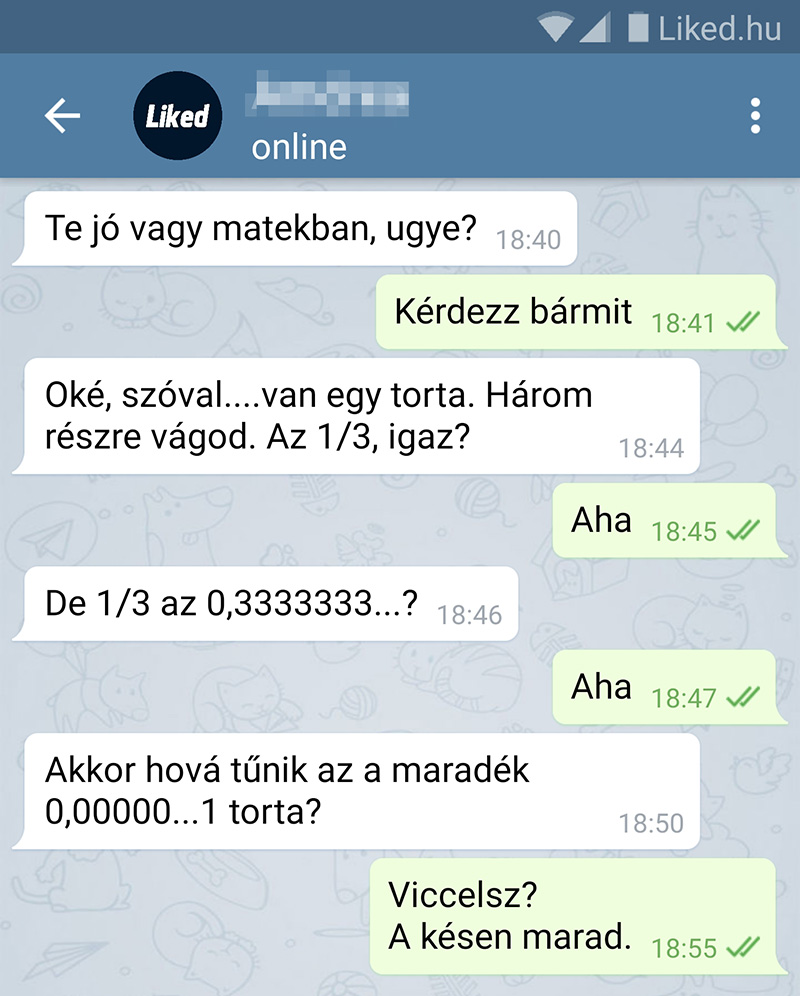The height and width of the screenshot is (996, 800).
Task: Open the contact's profile from the avatar
Action: coord(177,116)
